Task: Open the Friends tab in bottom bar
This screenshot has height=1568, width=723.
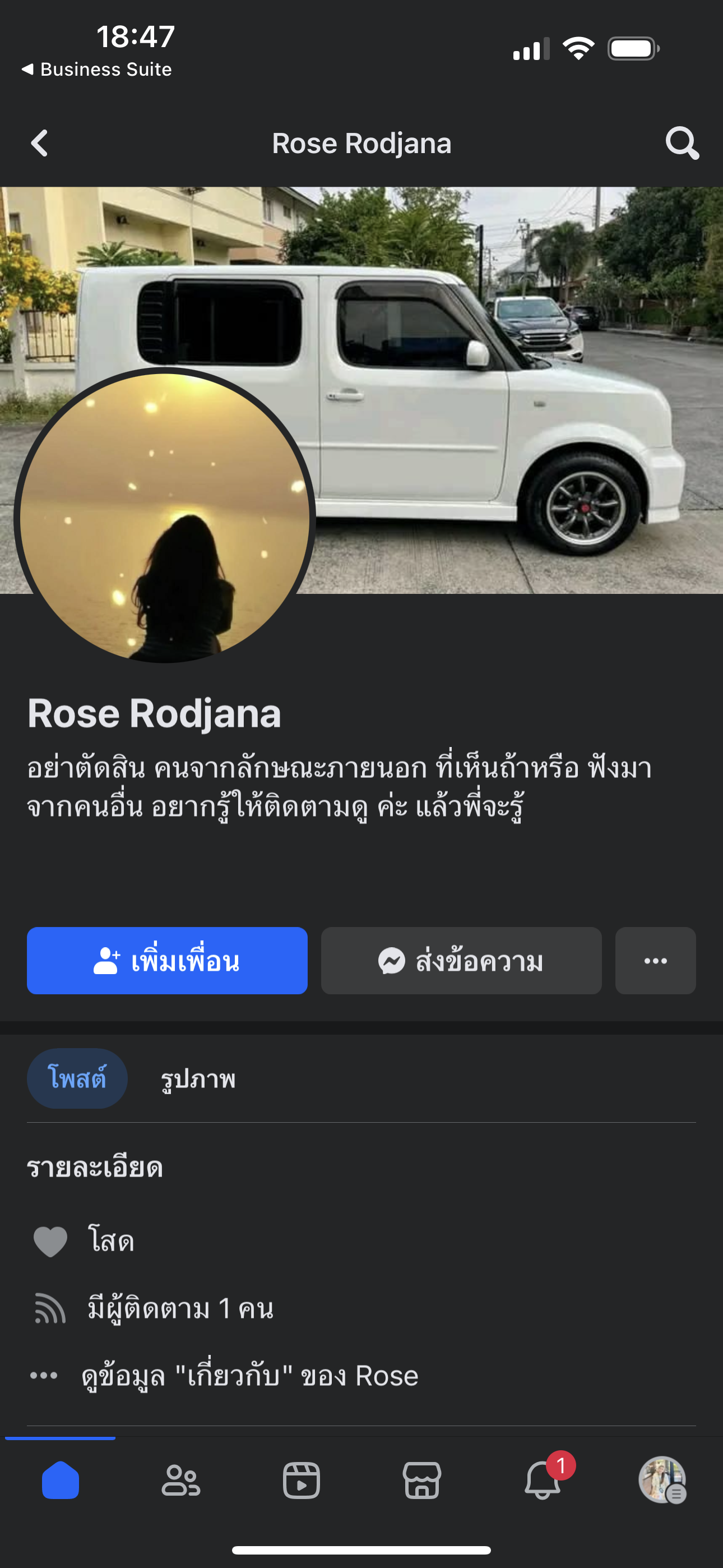Action: [180, 1480]
